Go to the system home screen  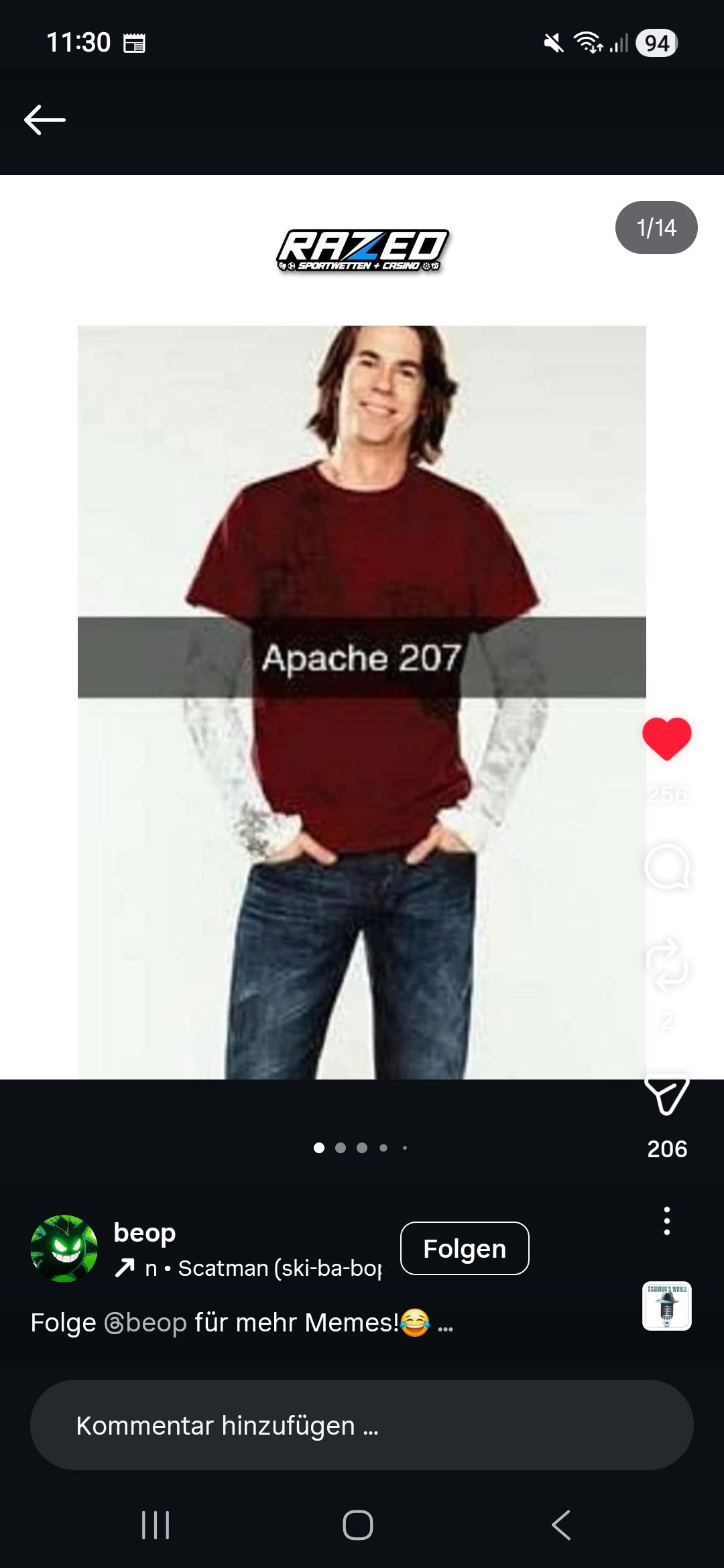[x=358, y=1525]
